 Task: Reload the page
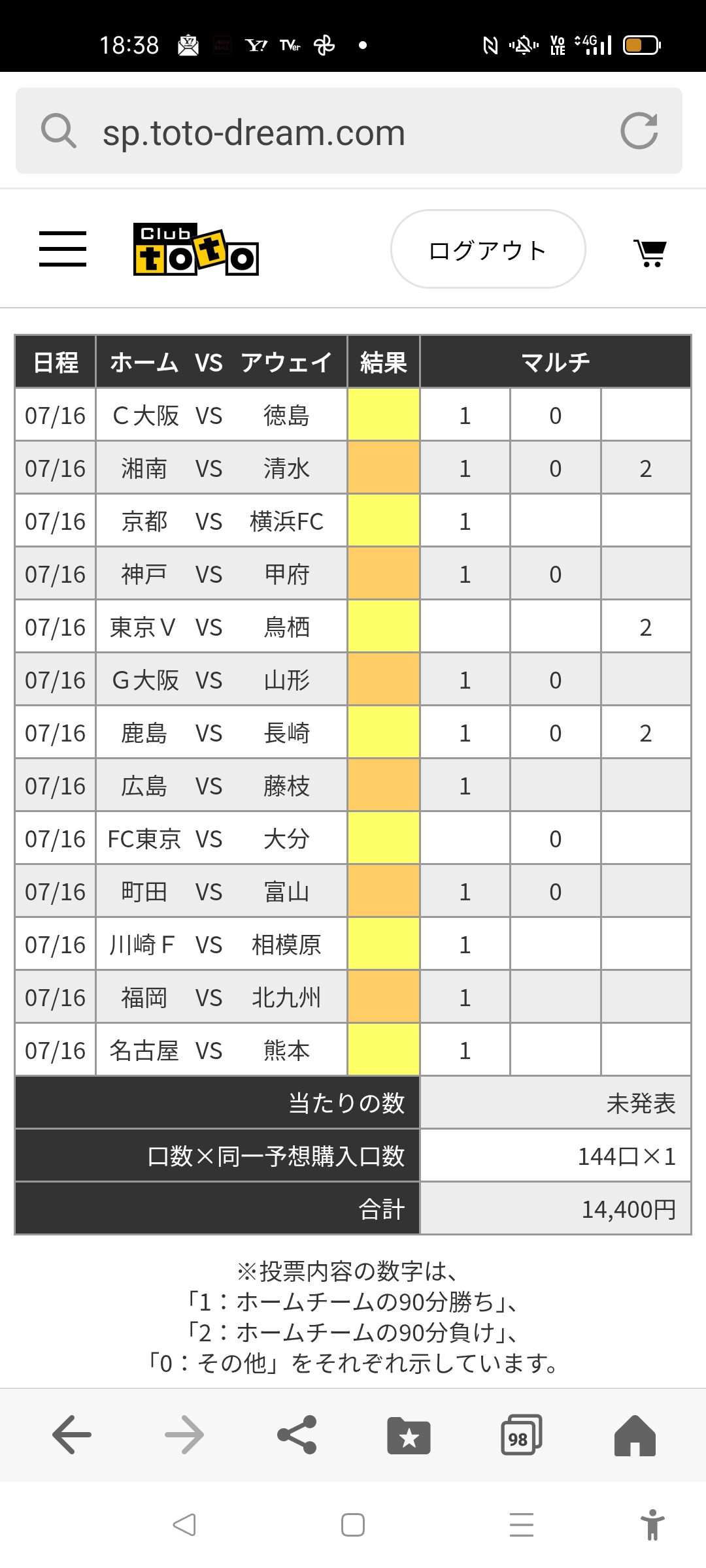639,131
